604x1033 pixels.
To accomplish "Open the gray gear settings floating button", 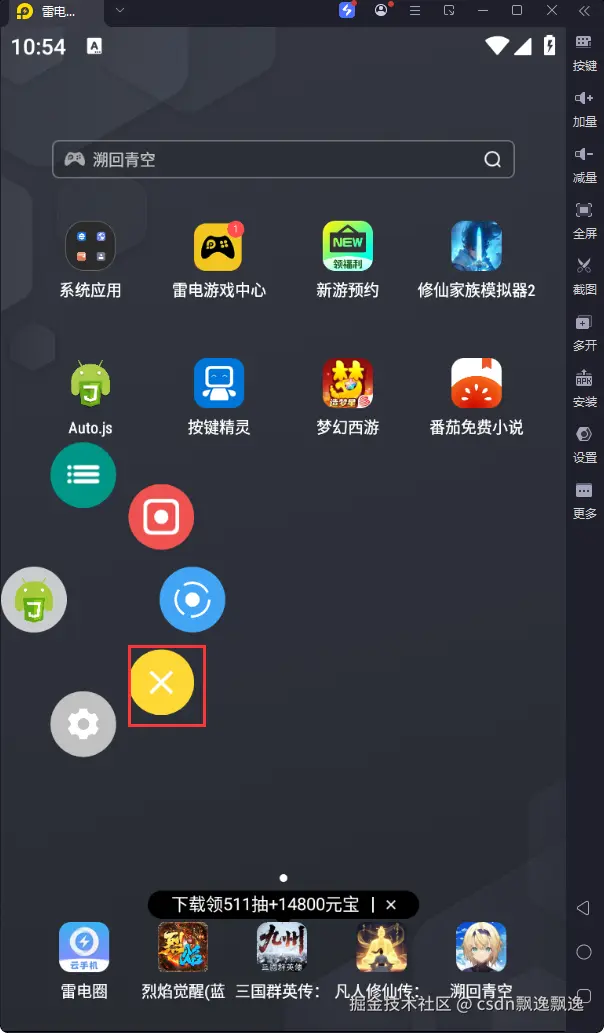I will point(83,723).
